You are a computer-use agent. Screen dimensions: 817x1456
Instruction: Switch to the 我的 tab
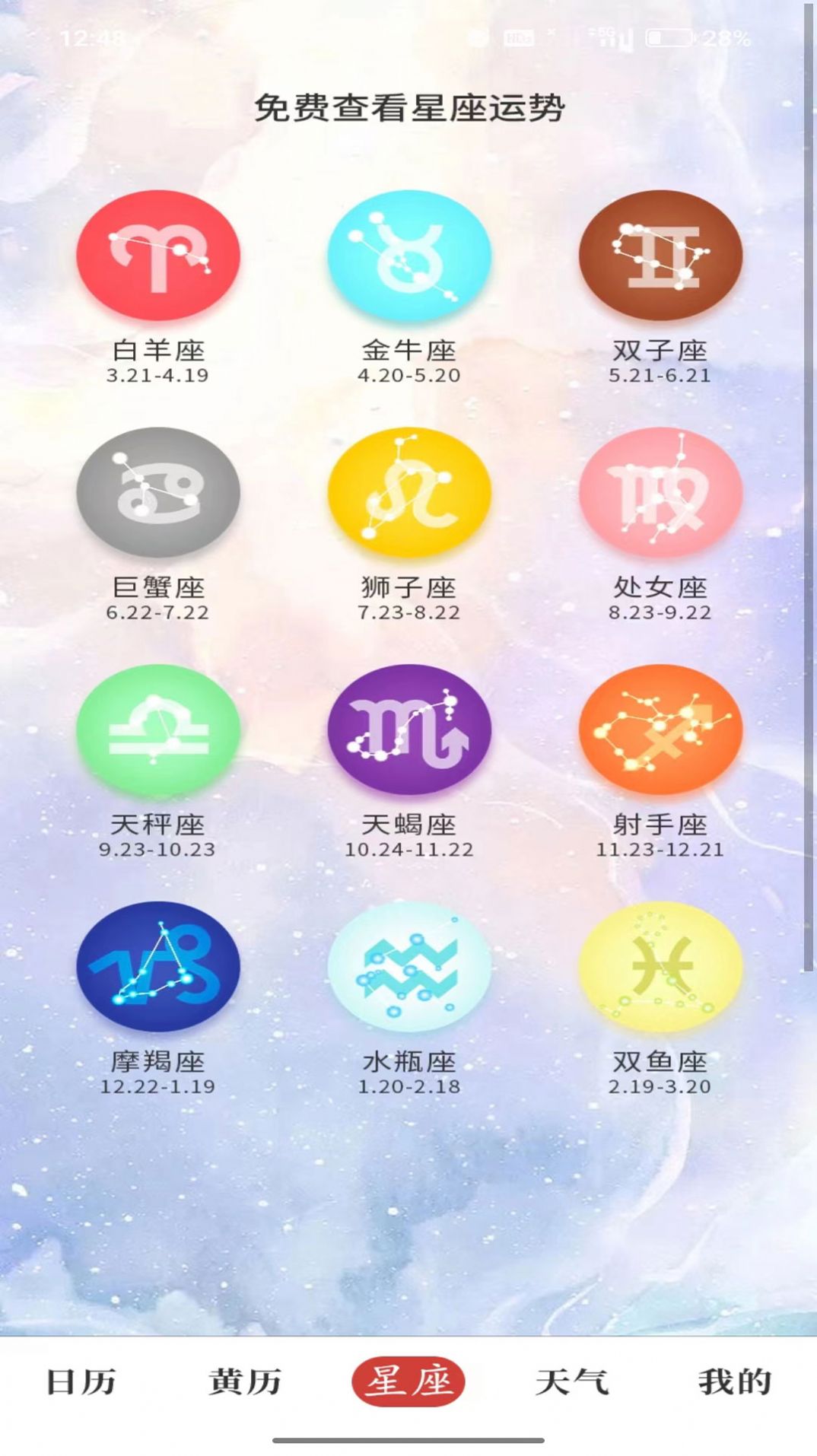pyautogui.click(x=735, y=1382)
